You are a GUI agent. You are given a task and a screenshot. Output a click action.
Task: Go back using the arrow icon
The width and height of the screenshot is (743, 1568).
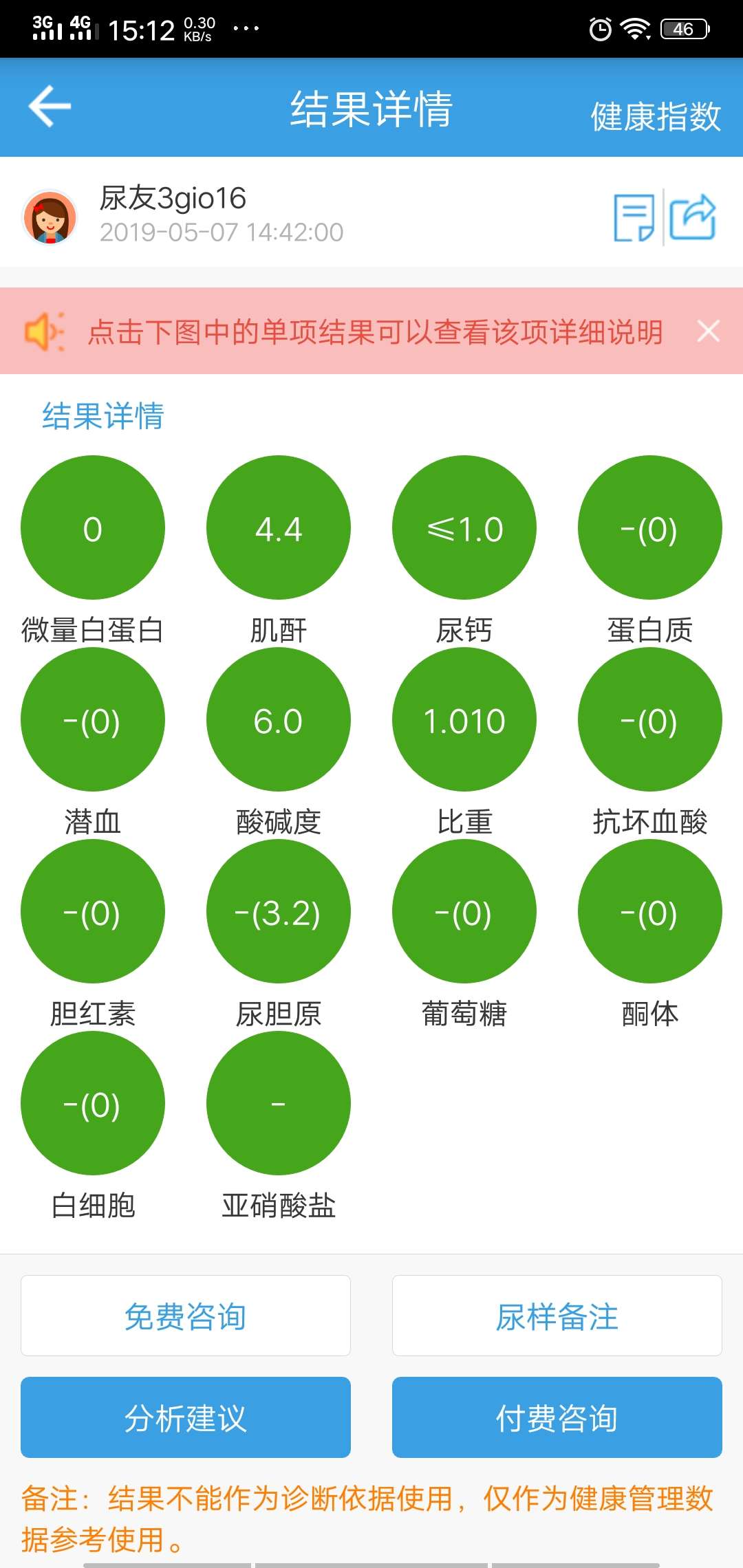pyautogui.click(x=49, y=107)
